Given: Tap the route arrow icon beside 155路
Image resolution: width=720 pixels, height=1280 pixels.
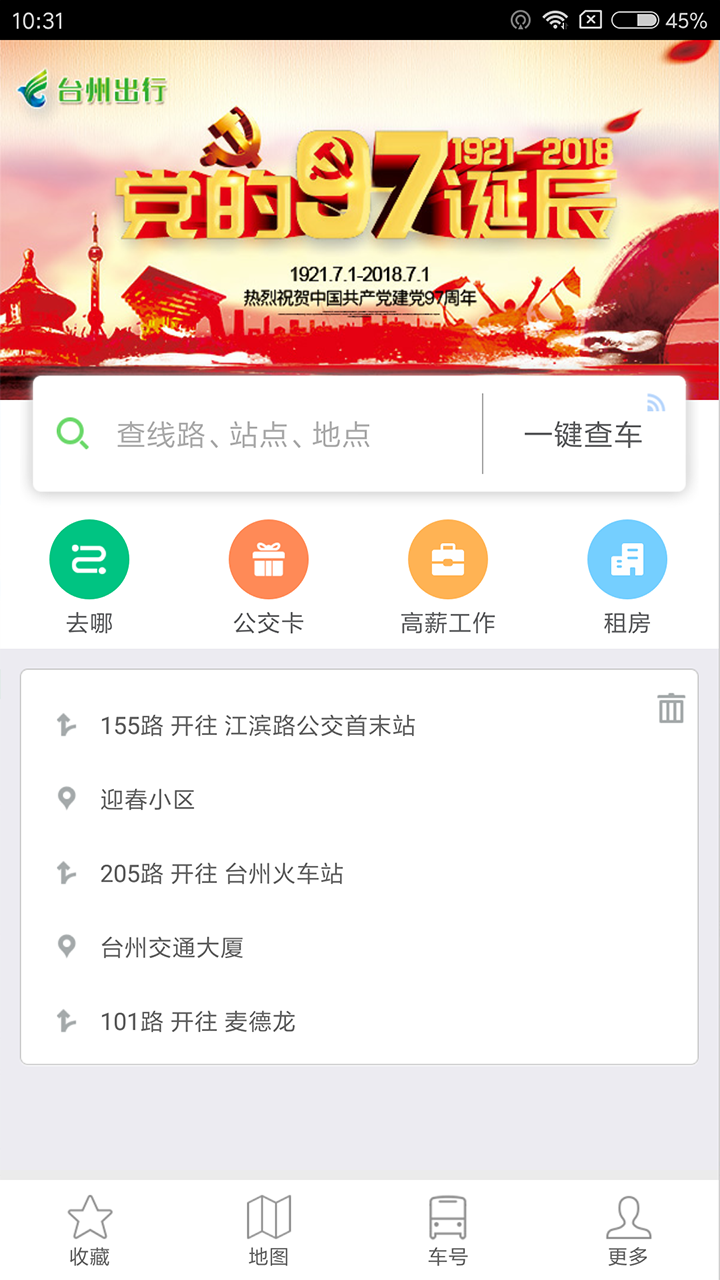Looking at the screenshot, I should click(x=67, y=724).
